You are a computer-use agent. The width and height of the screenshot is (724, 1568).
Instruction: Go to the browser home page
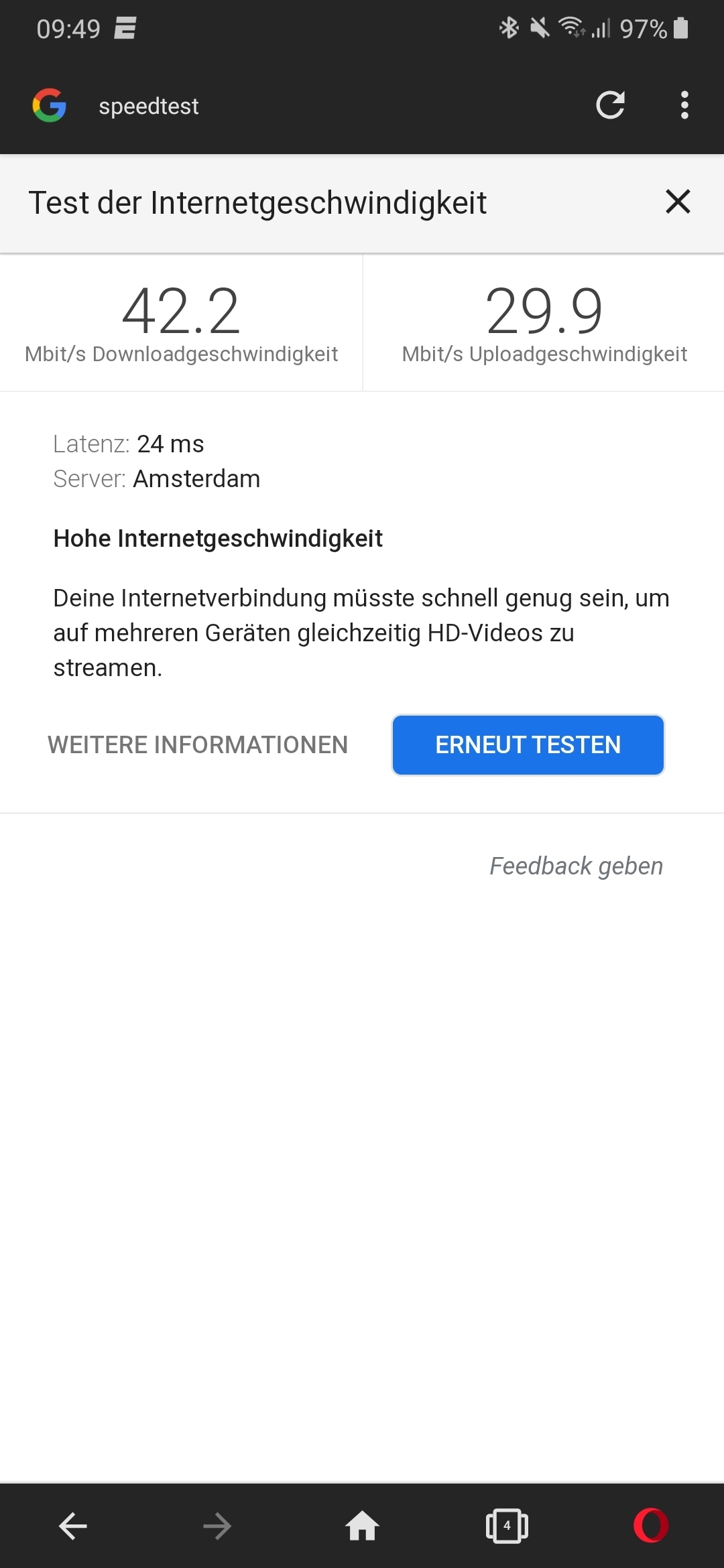pos(362,1526)
